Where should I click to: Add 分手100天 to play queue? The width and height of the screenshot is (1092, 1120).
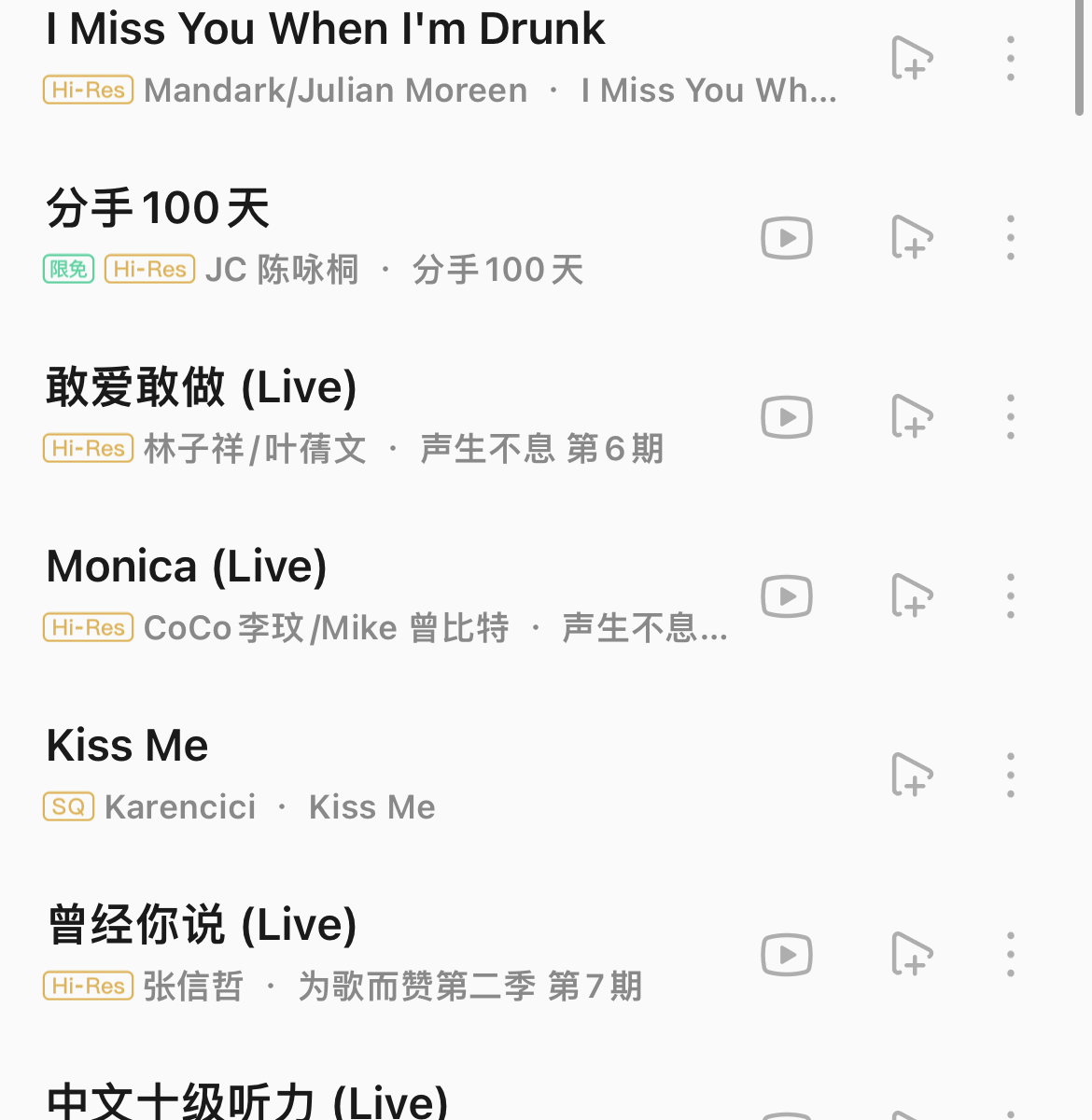tap(912, 238)
